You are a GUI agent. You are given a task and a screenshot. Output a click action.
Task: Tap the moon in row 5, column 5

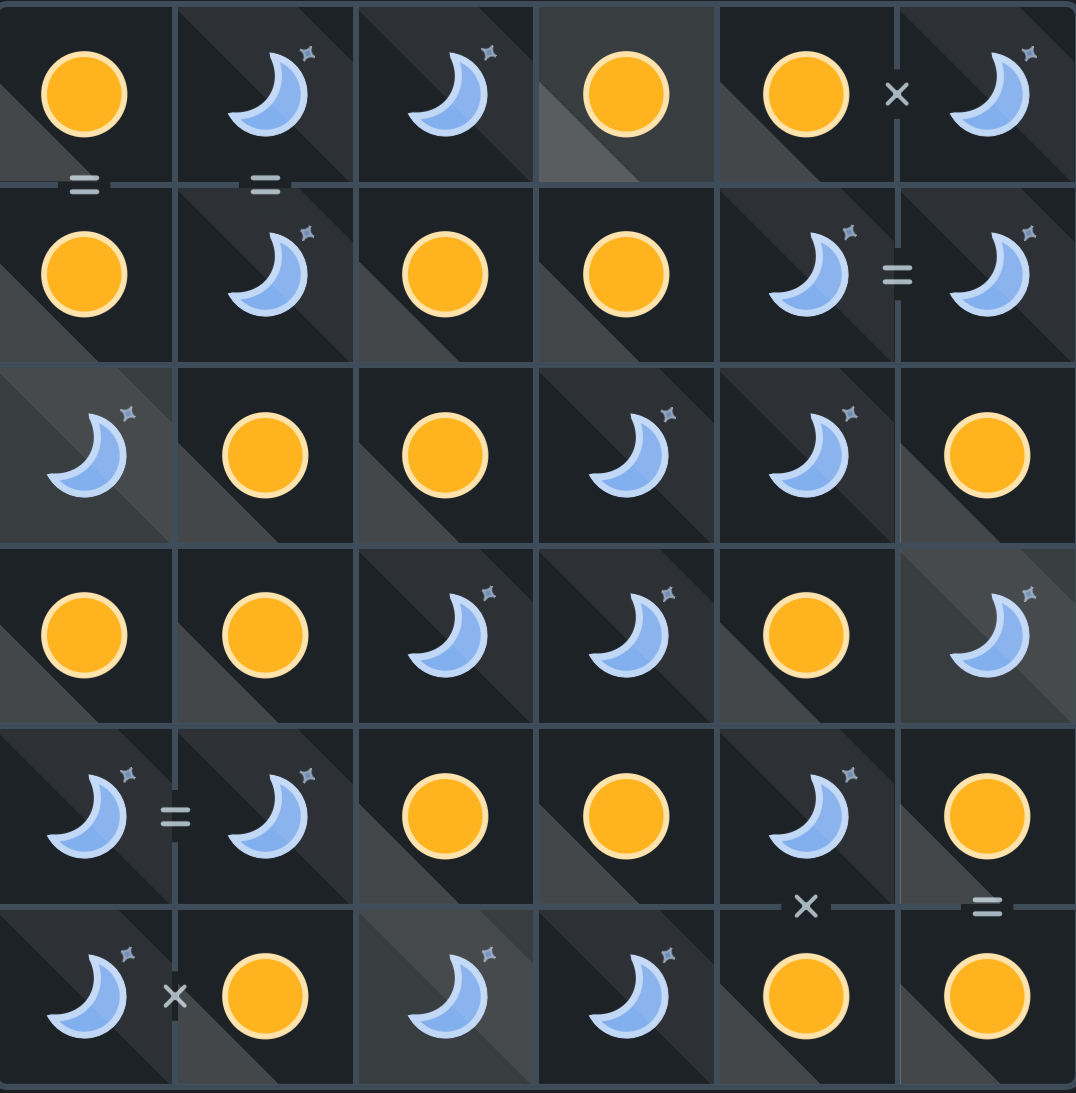(x=807, y=816)
